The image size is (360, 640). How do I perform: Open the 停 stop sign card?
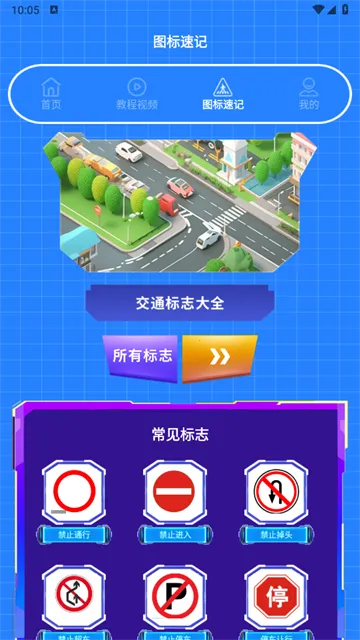click(x=276, y=602)
